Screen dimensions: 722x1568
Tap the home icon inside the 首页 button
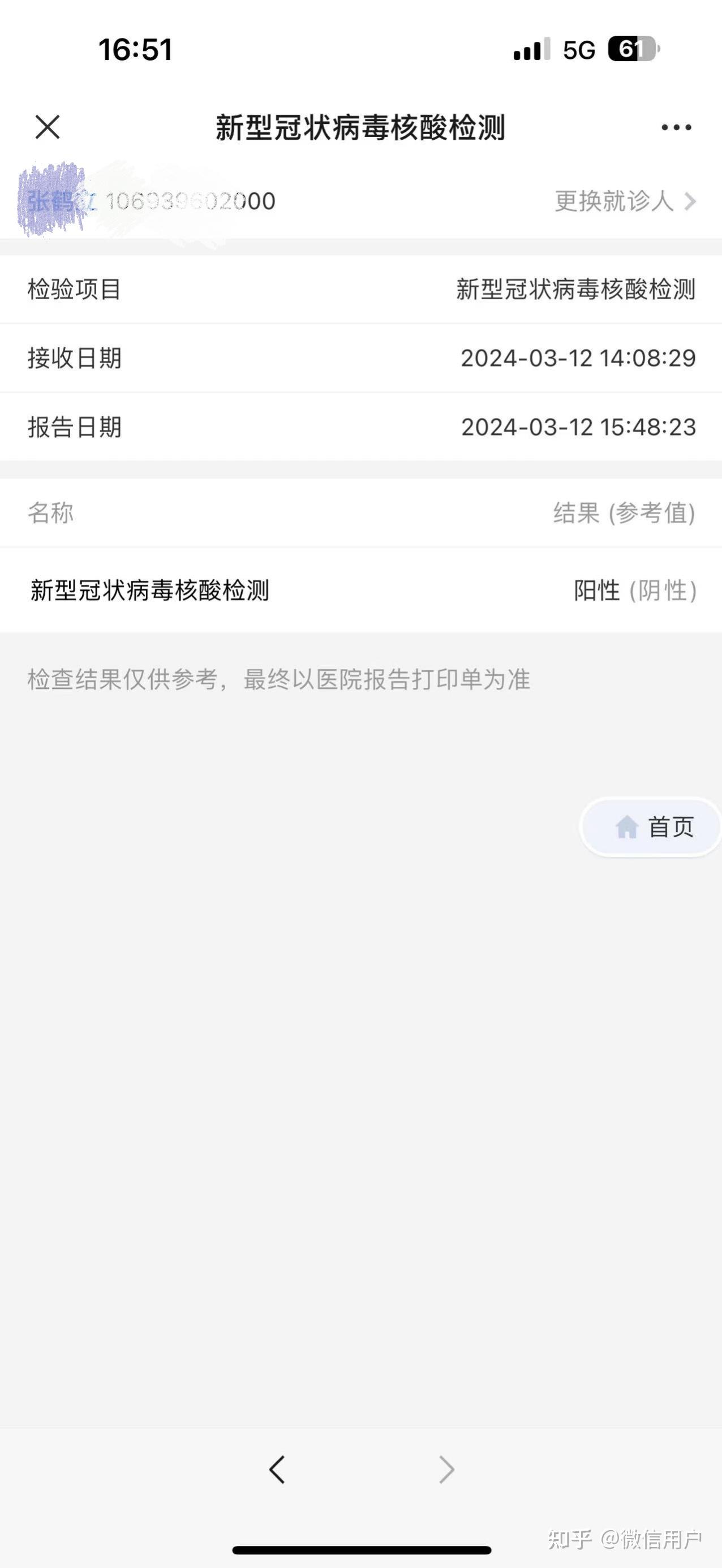(x=627, y=826)
